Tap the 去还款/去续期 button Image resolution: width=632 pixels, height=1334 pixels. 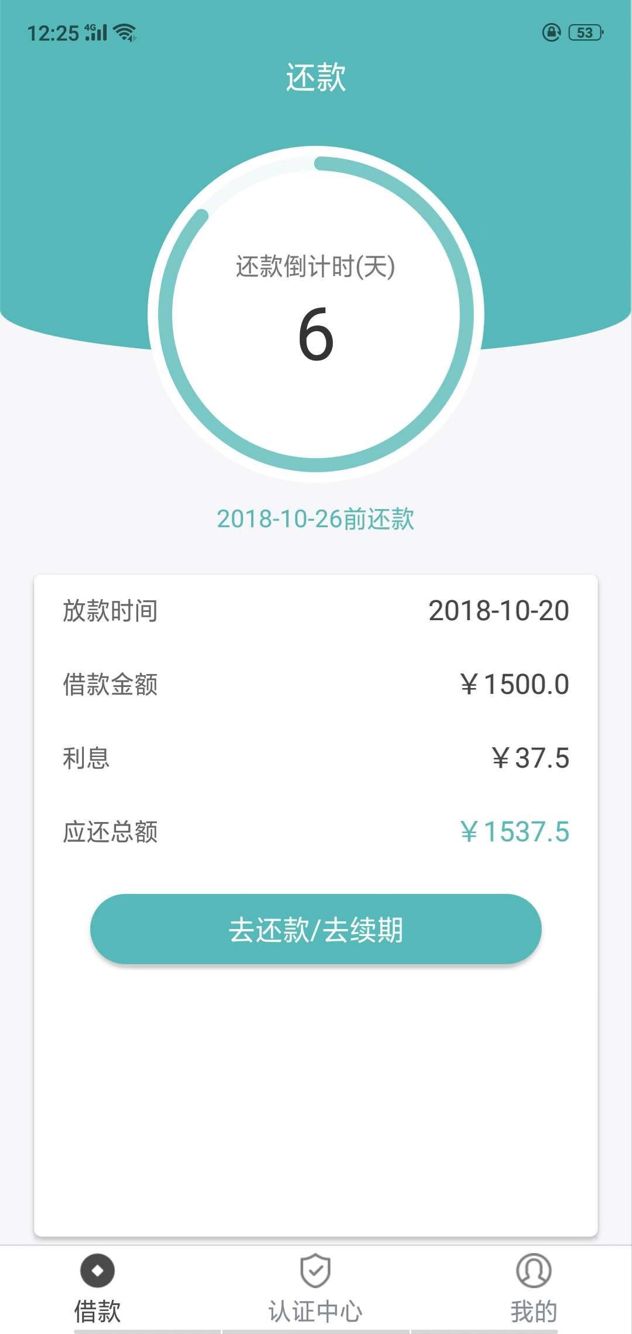coord(316,929)
